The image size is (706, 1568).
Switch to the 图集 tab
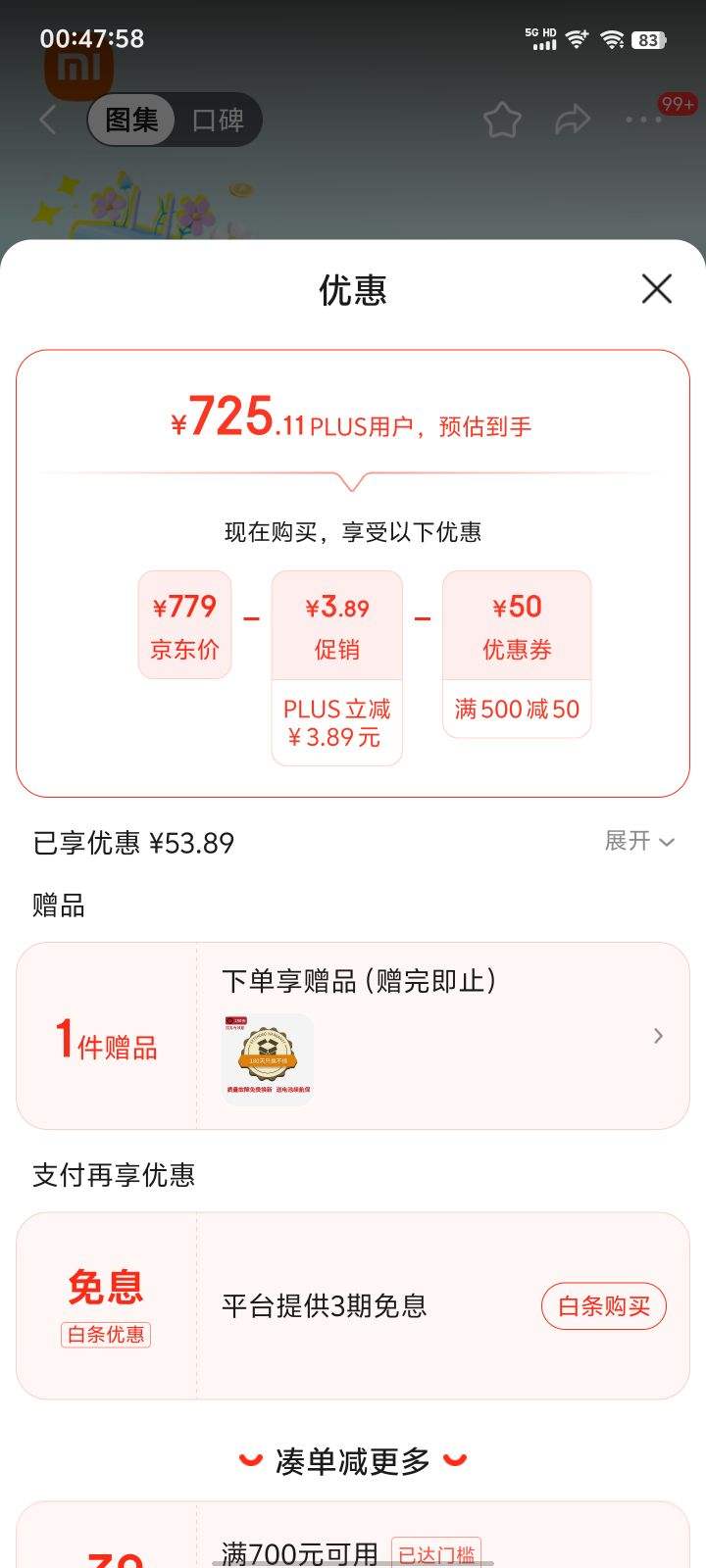click(131, 119)
